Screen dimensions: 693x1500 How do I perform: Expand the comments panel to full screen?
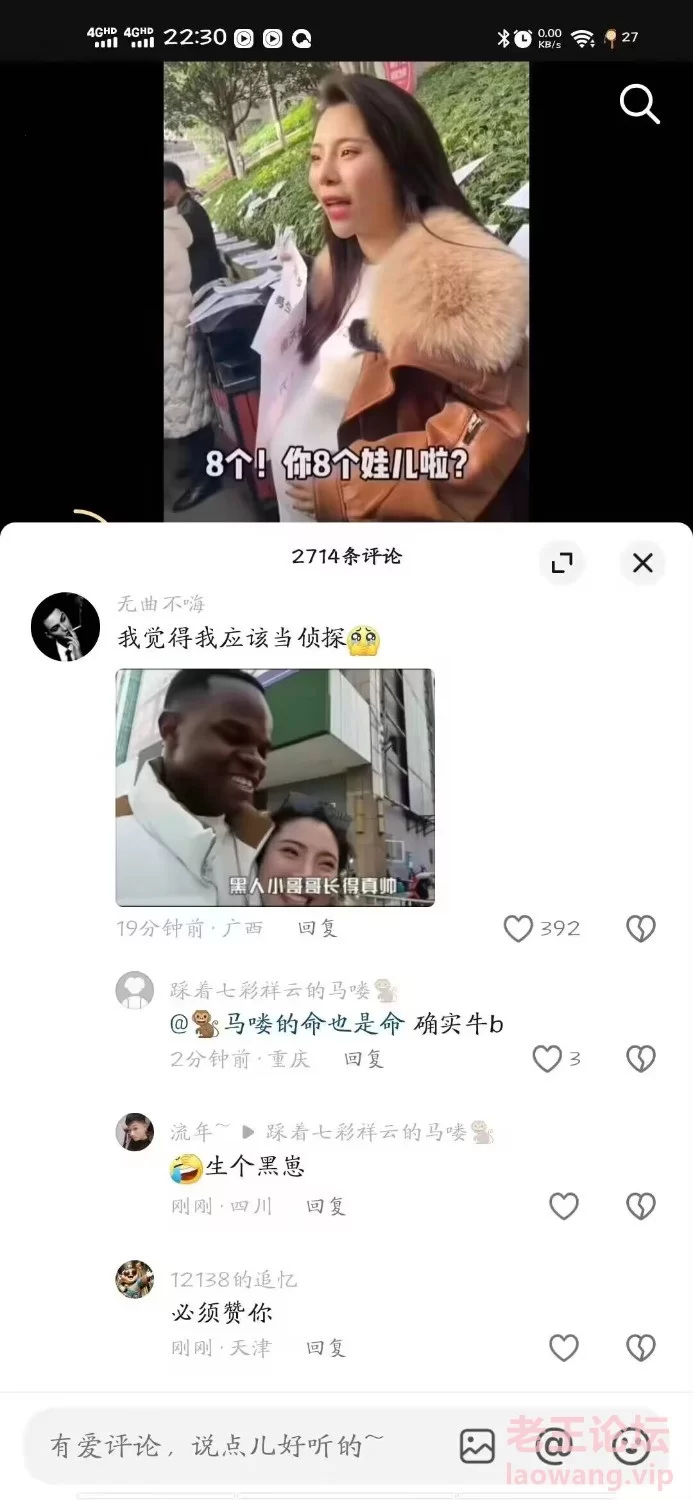(562, 563)
